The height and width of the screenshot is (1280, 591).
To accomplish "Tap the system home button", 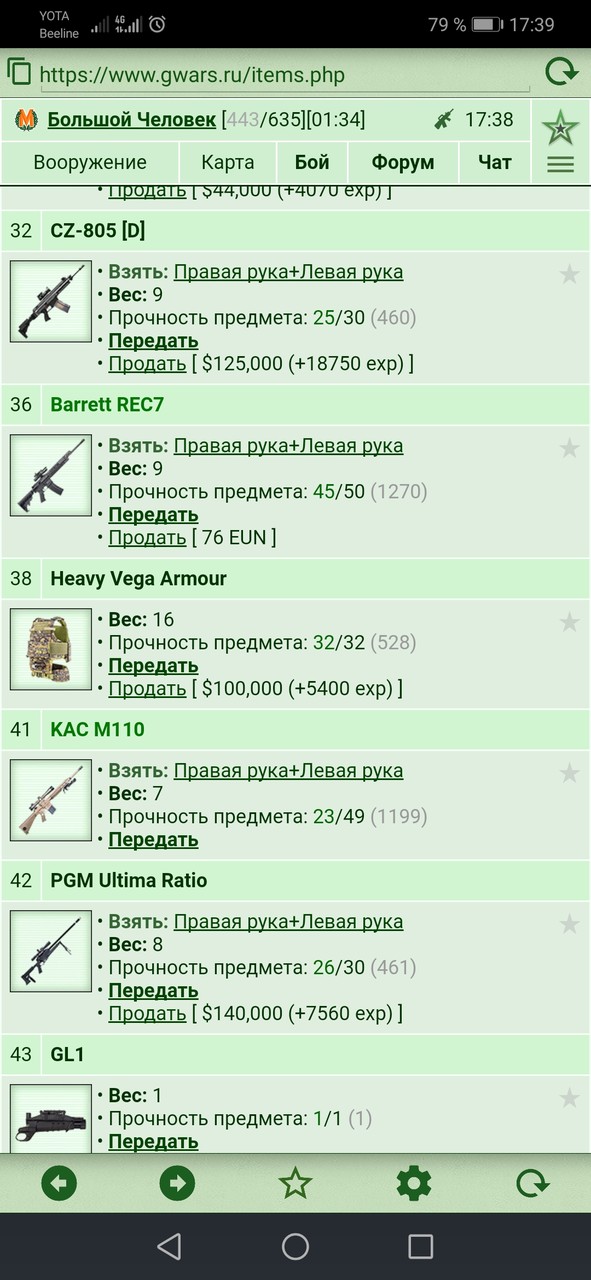I will click(x=295, y=1246).
